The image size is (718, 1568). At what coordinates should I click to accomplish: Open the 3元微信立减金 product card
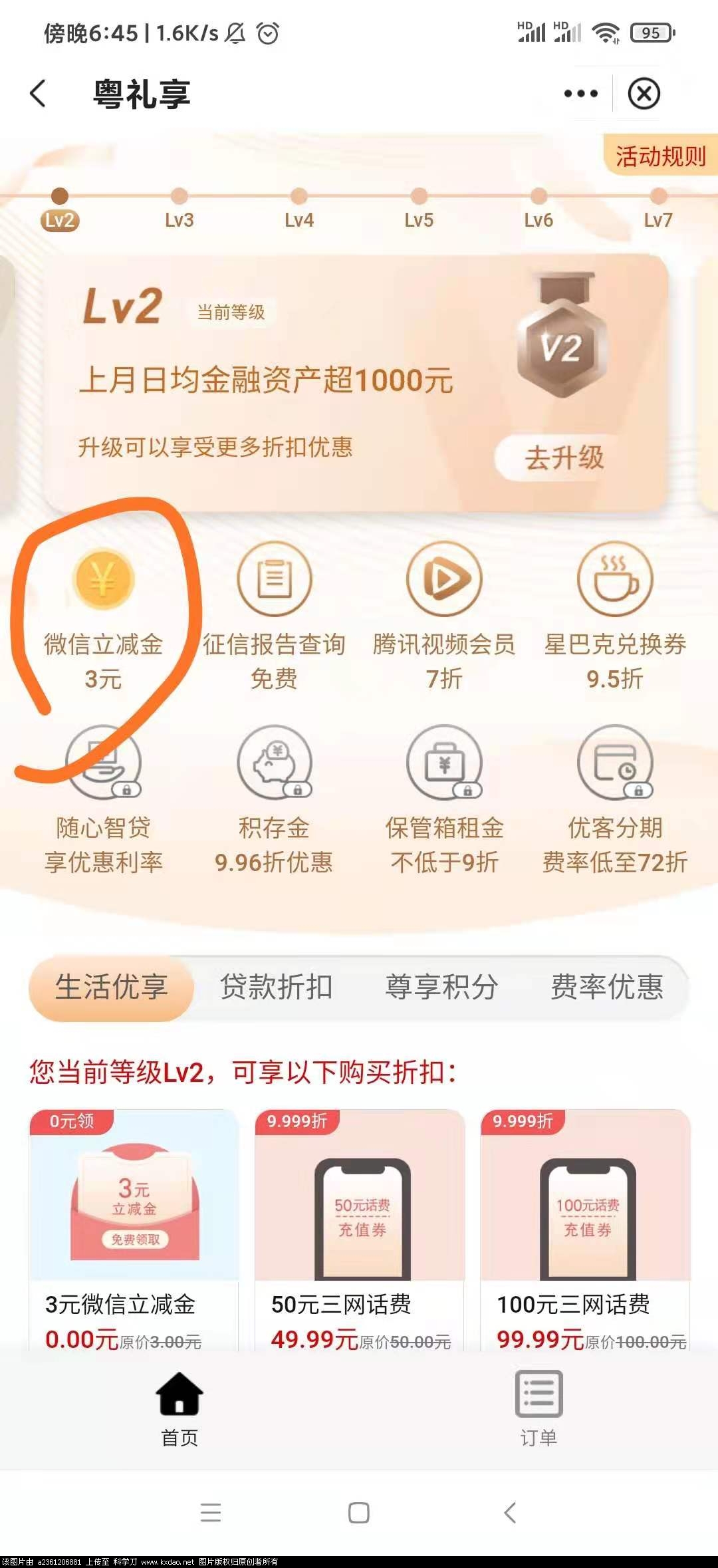coord(134,1230)
